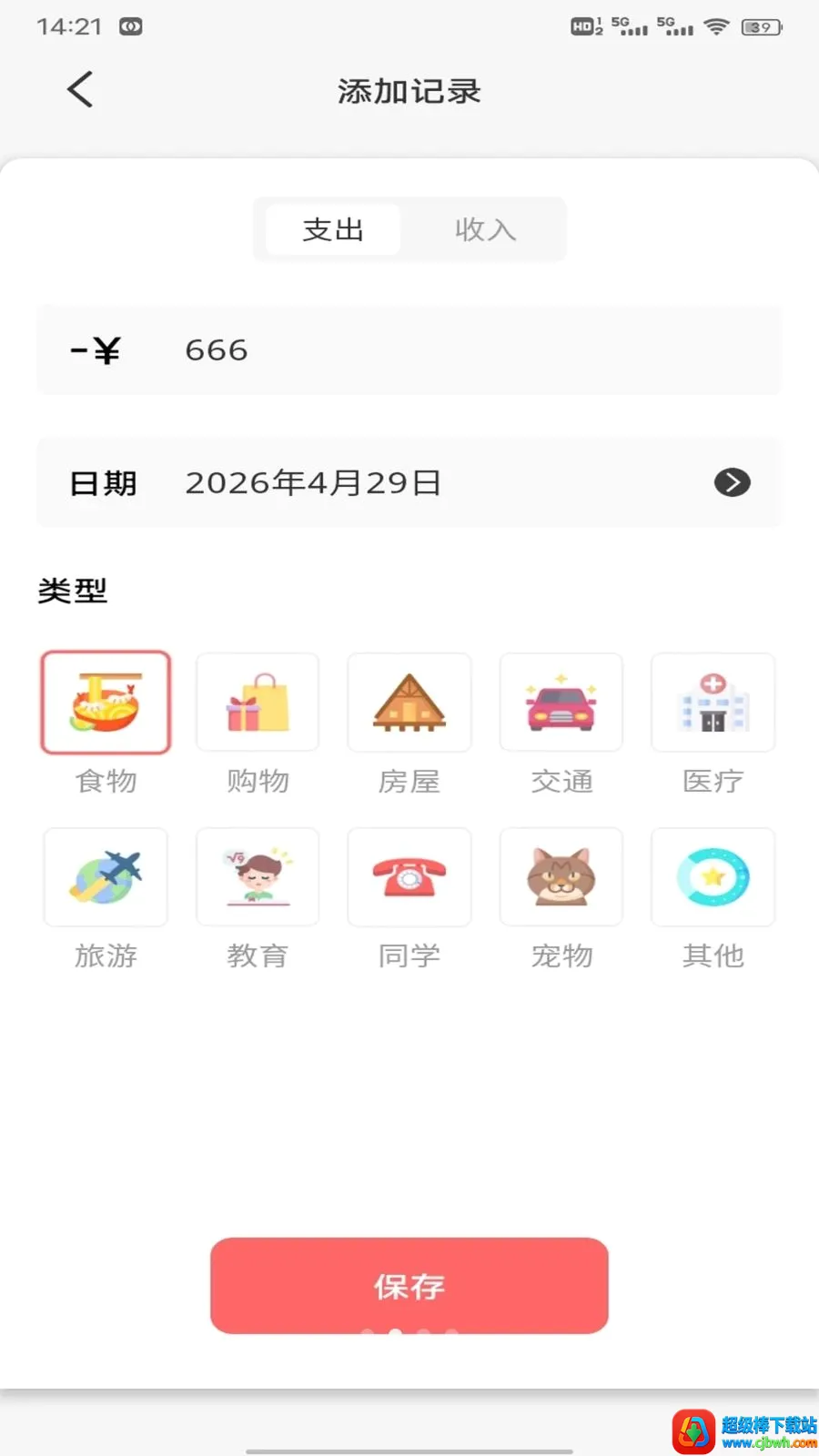This screenshot has width=819, height=1456.
Task: Choose the 其他 category
Action: 713,877
